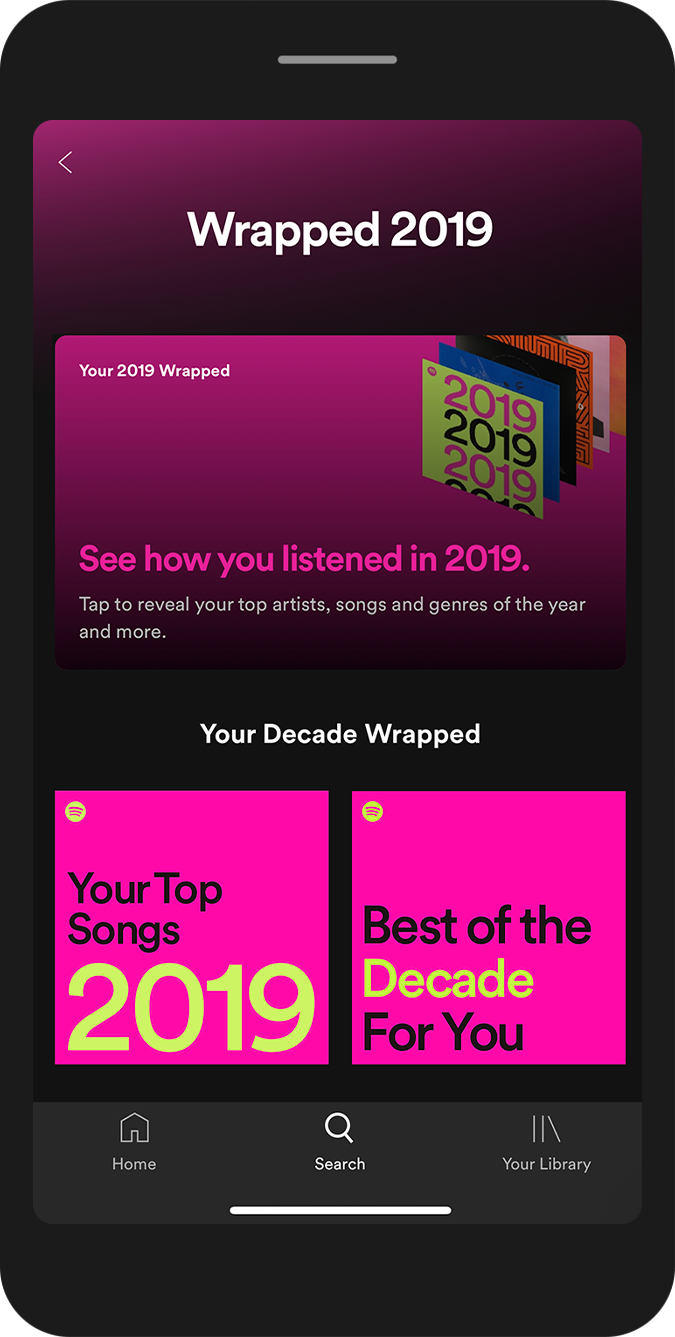Select the Search tab
This screenshot has height=1337, width=675.
[340, 1142]
